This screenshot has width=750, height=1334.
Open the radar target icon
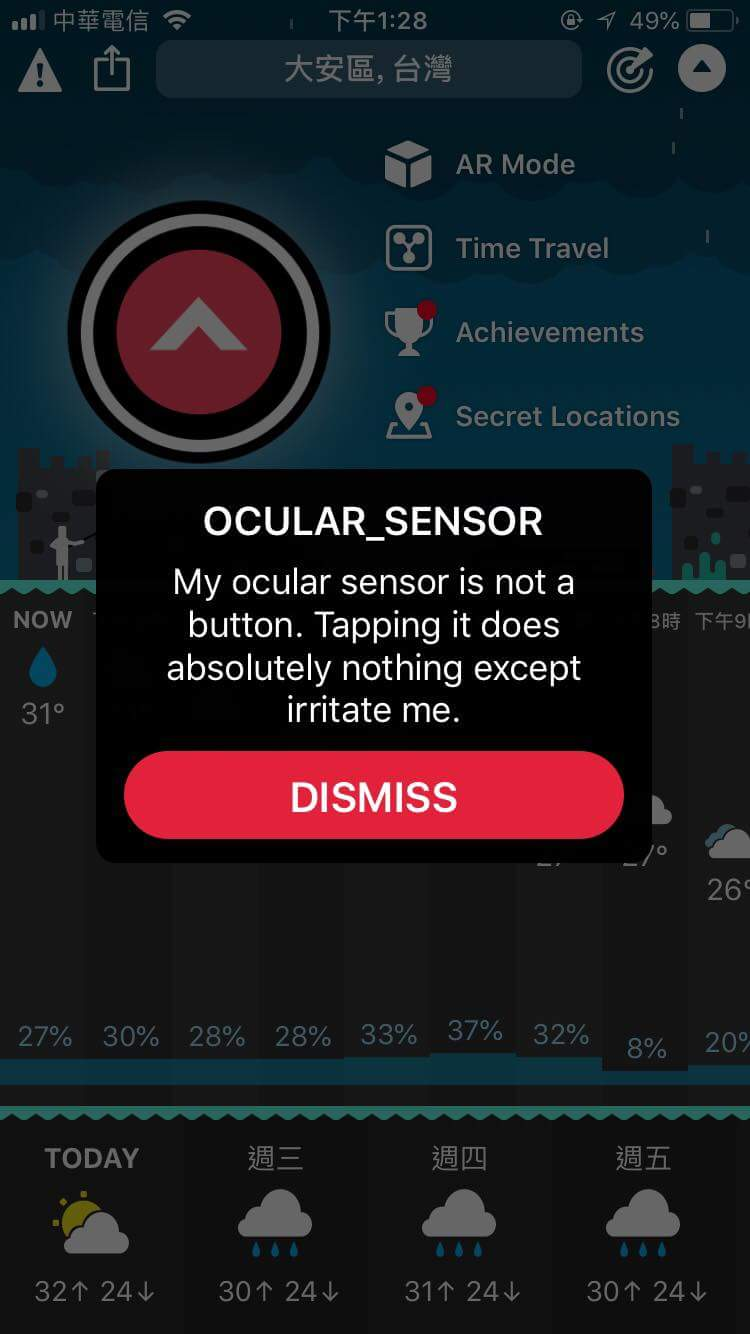[x=630, y=70]
